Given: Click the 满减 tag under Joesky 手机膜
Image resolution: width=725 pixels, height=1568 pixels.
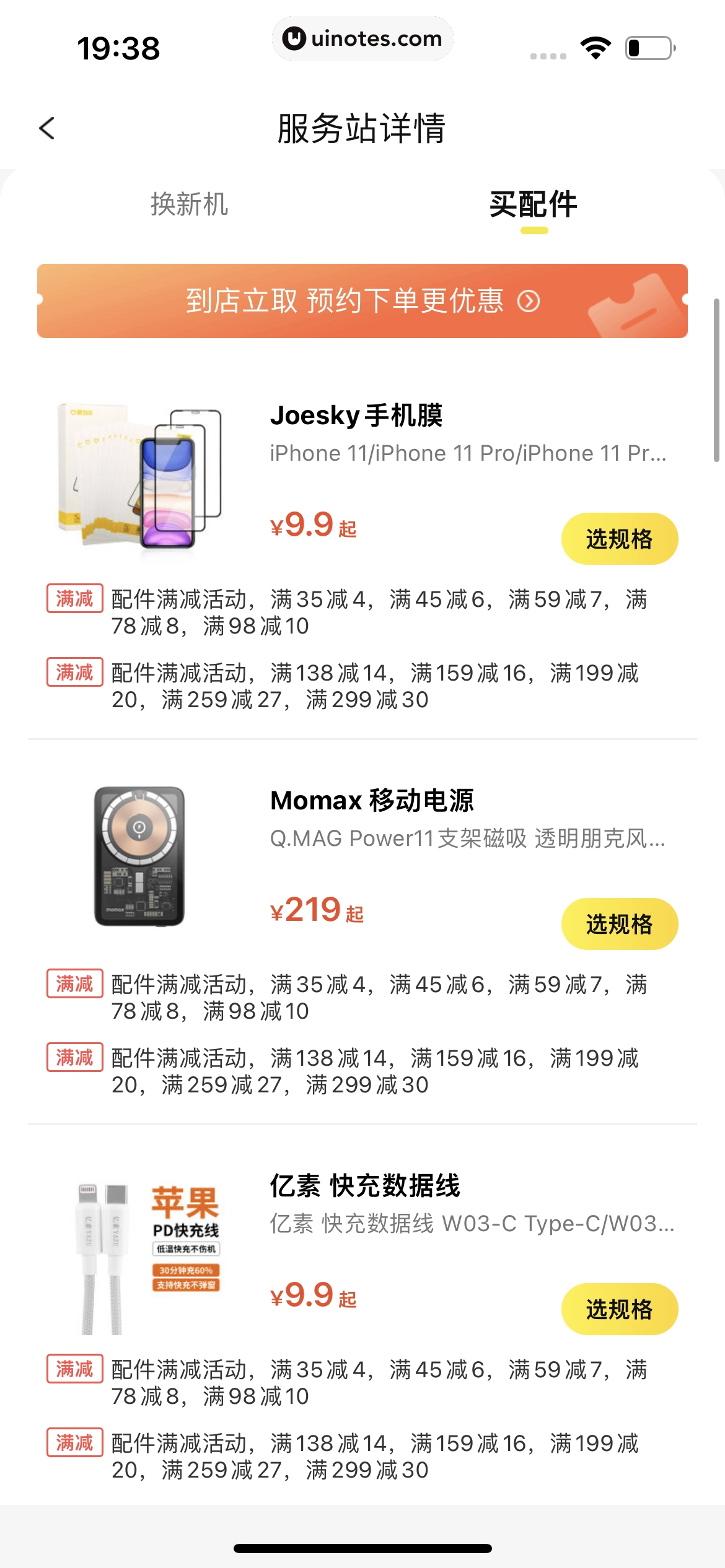Looking at the screenshot, I should coord(74,599).
